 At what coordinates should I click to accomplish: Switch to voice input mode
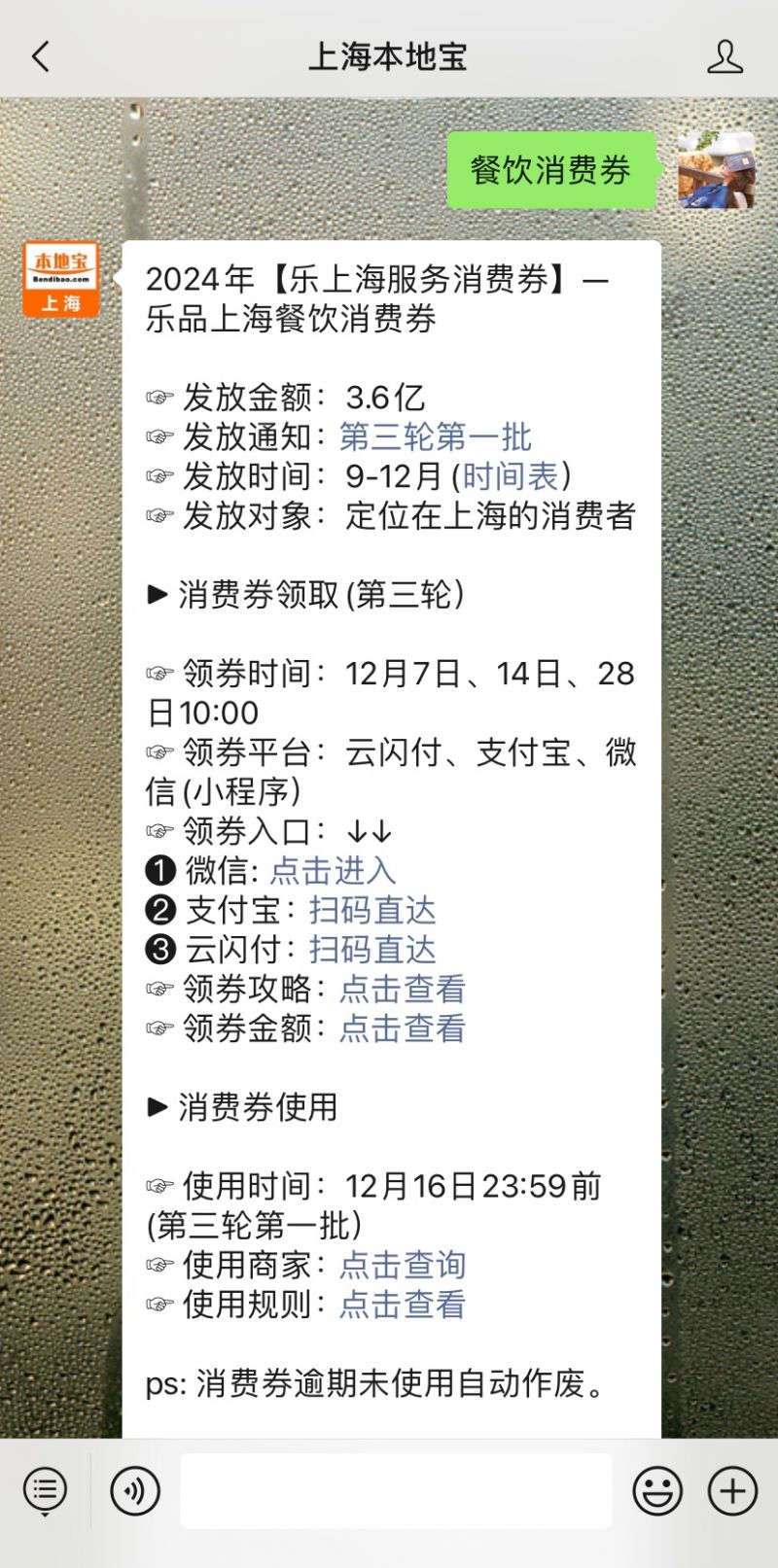point(134,1490)
